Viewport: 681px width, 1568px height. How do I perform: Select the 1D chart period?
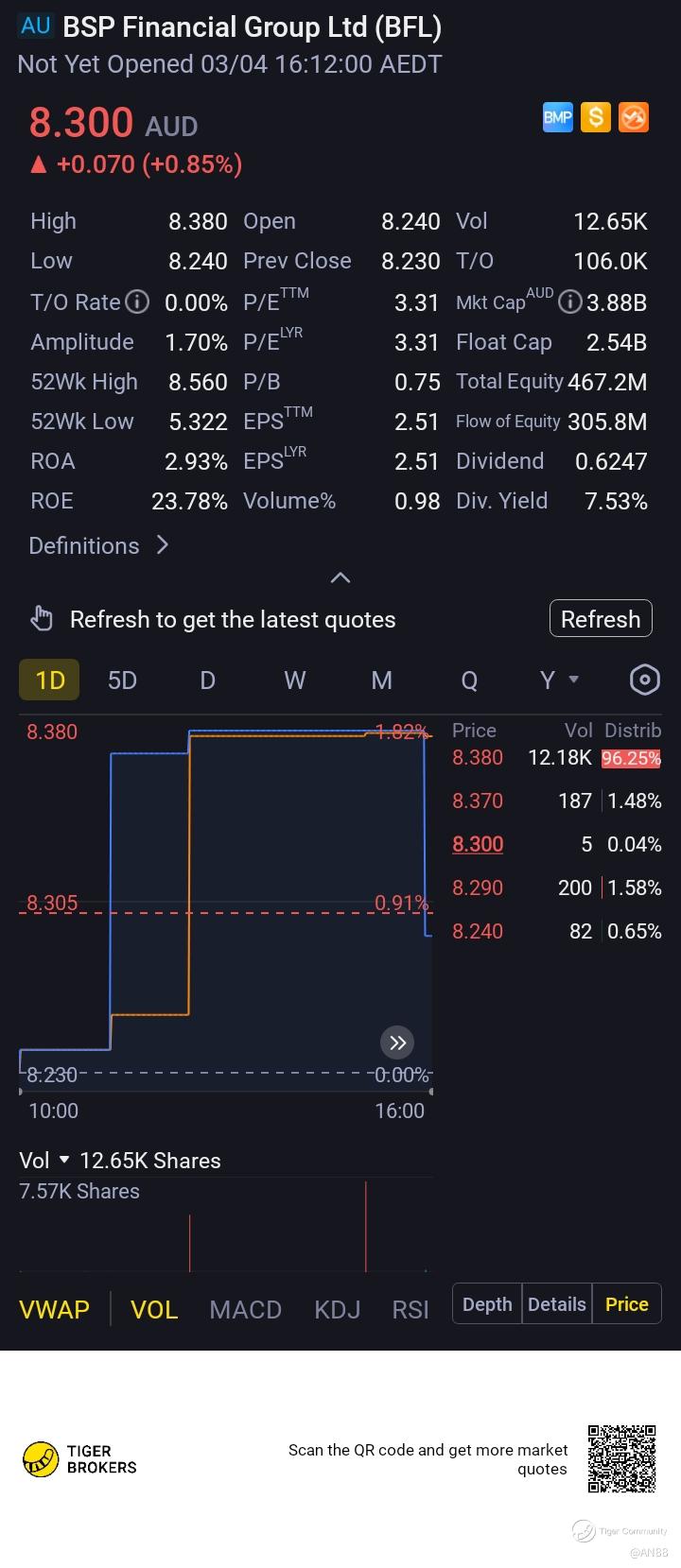pyautogui.click(x=49, y=681)
